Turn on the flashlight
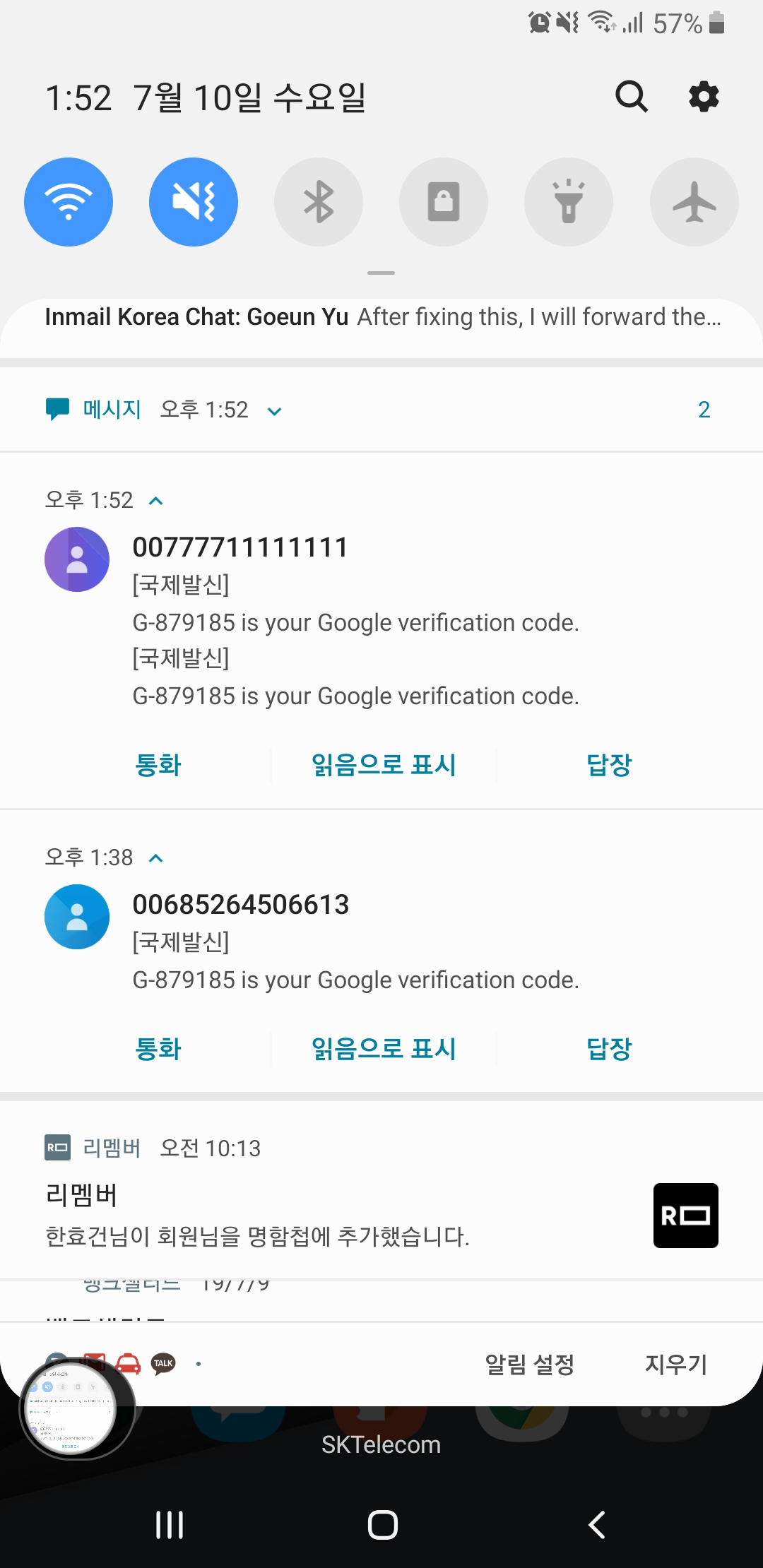763x1568 pixels. [569, 202]
